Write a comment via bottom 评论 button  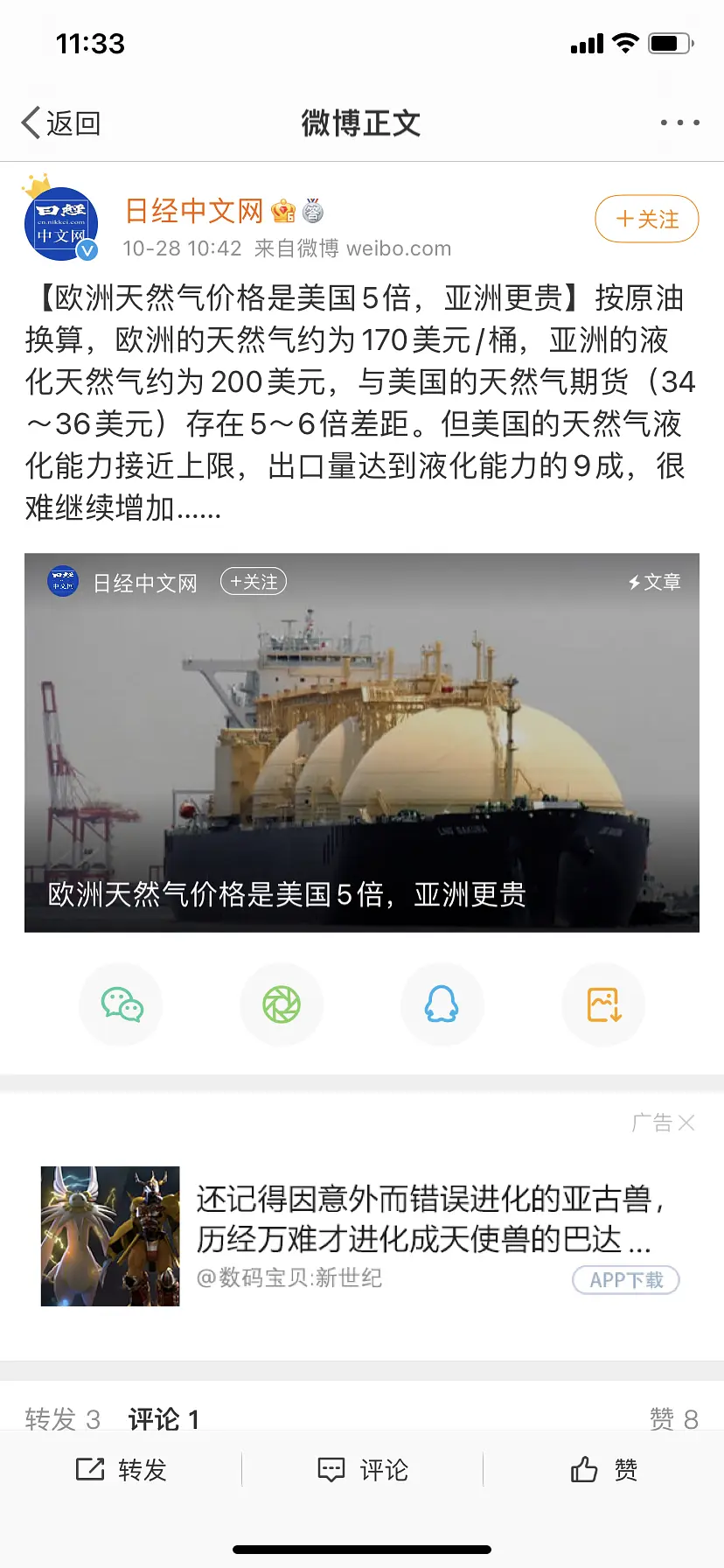363,1470
